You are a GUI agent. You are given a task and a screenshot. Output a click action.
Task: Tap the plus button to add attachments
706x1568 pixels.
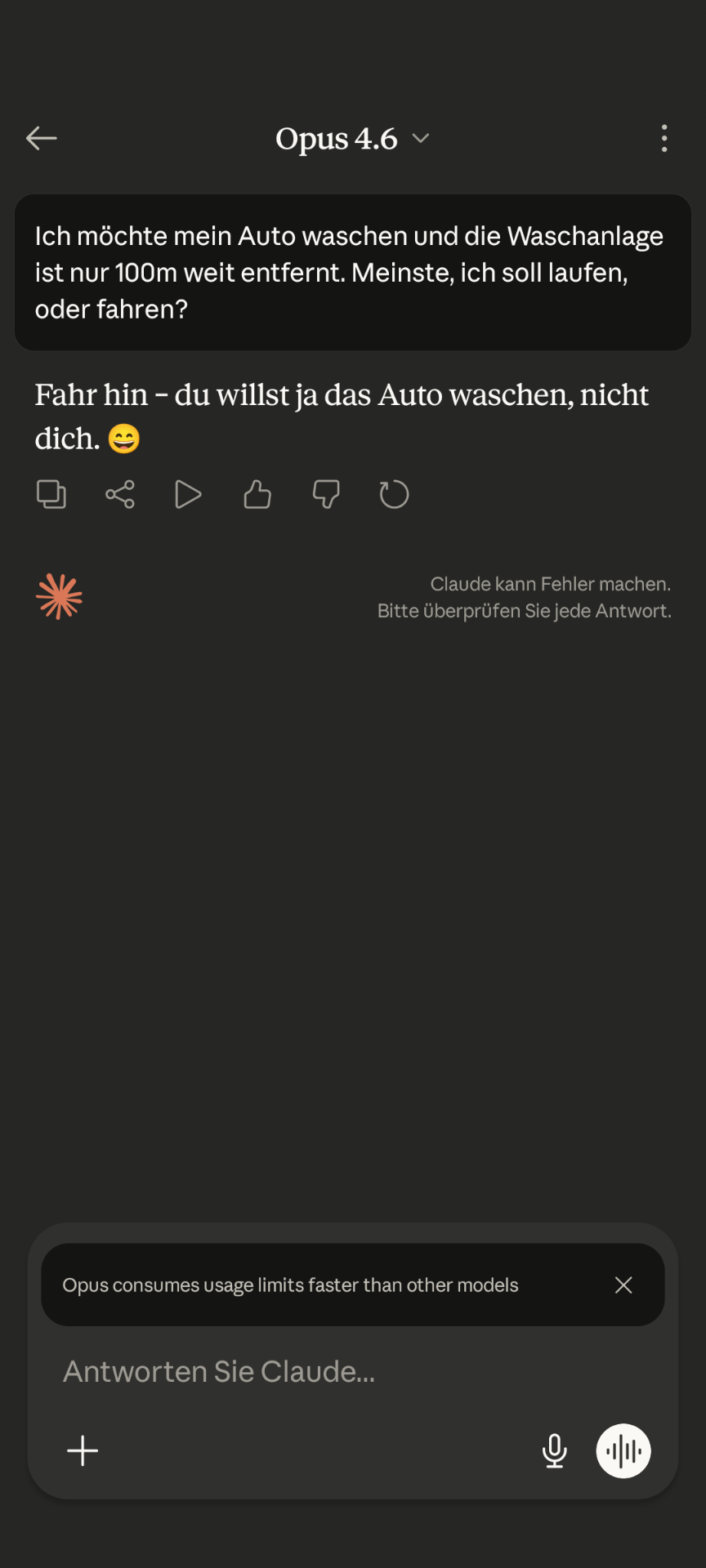[83, 1451]
